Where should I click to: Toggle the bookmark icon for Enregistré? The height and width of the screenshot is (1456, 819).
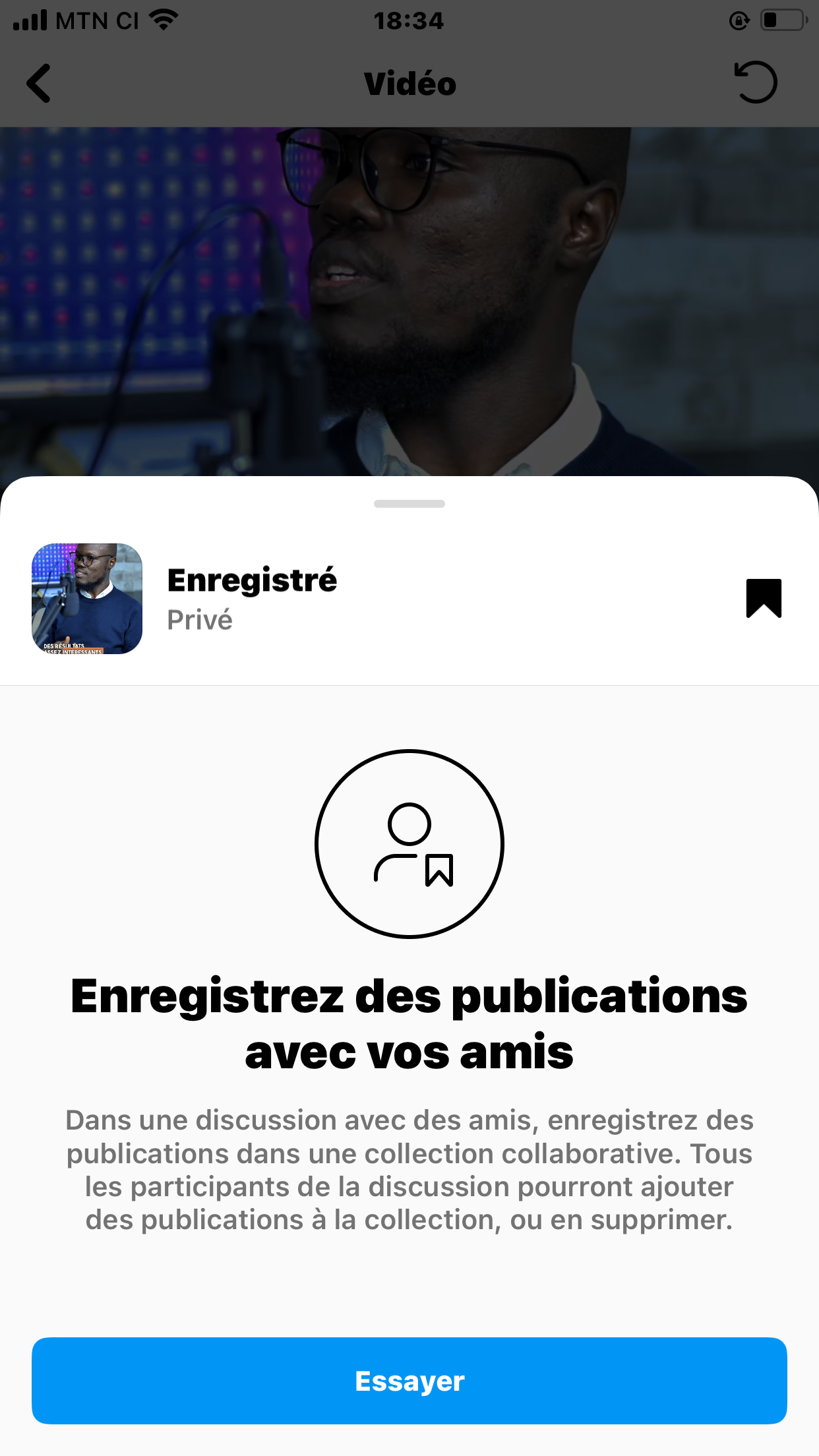pyautogui.click(x=764, y=598)
